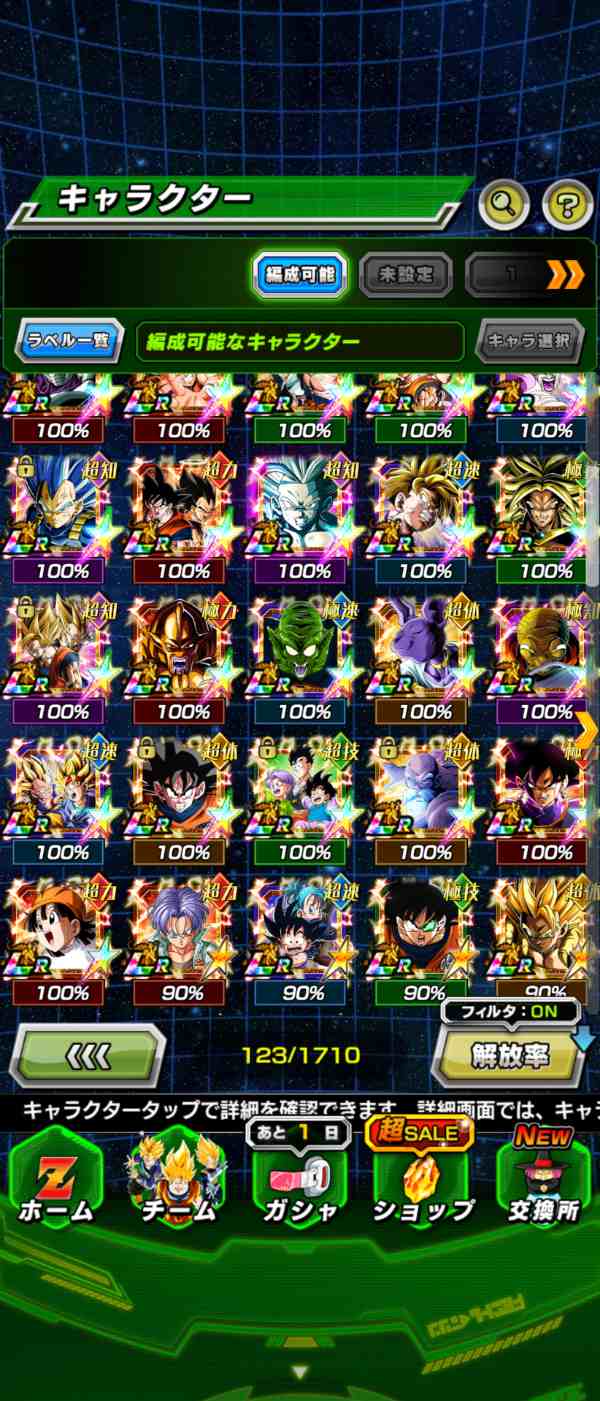This screenshot has width=600, height=1401.
Task: Open the magnifier search icon
Action: point(505,205)
